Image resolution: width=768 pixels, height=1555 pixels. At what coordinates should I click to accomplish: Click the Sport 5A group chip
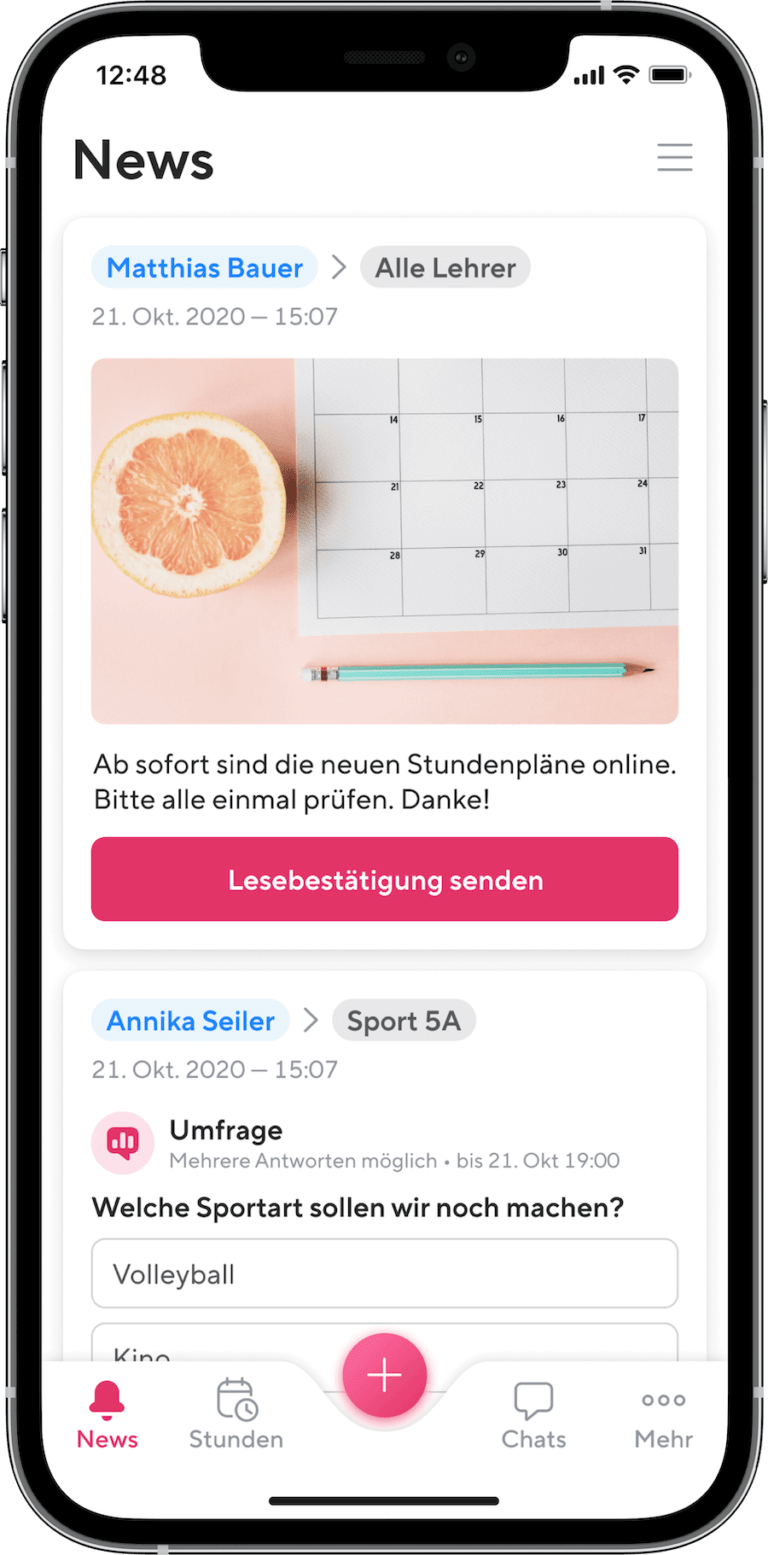(x=404, y=1020)
